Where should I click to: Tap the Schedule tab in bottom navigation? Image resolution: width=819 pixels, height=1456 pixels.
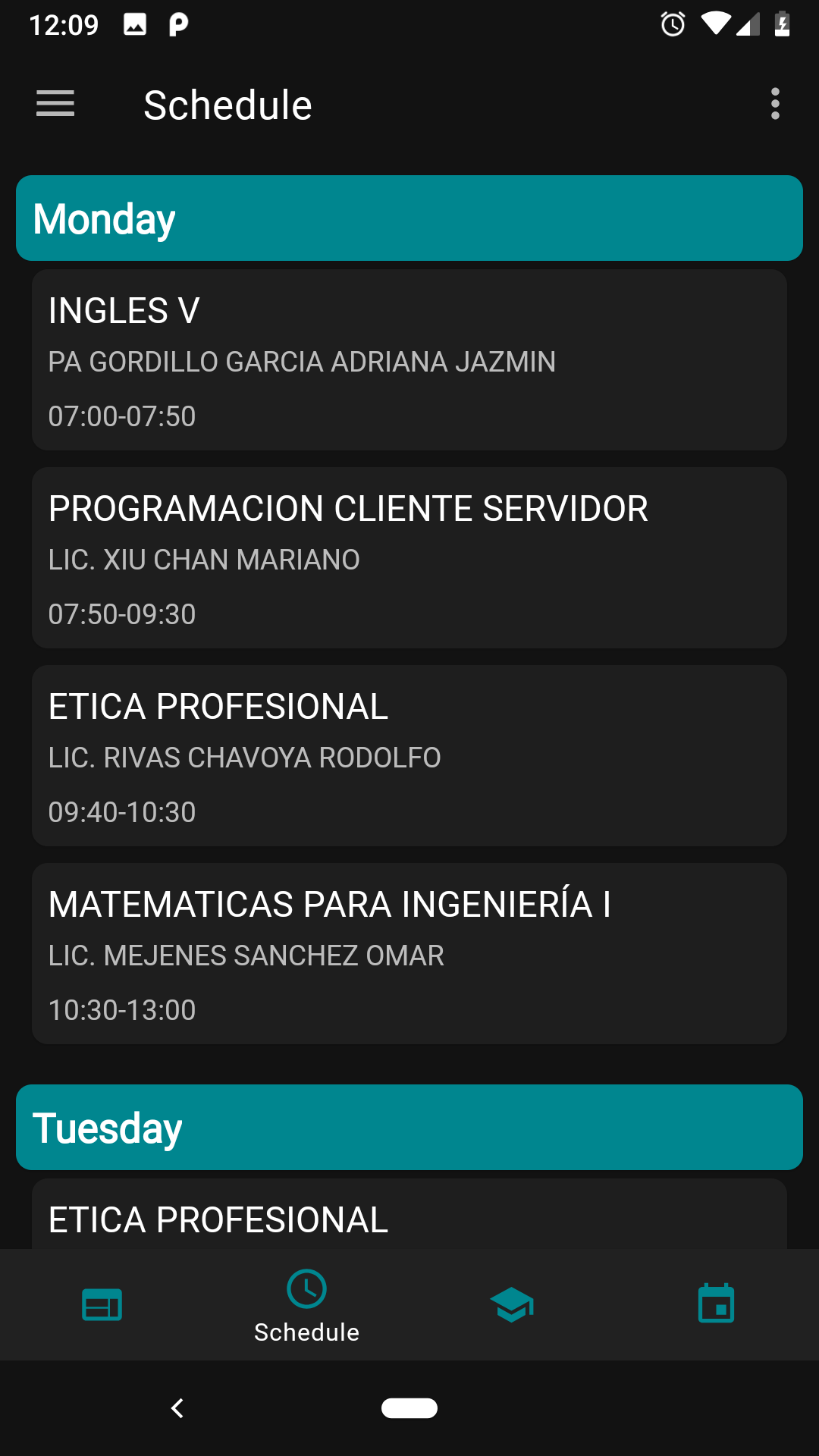(x=307, y=1305)
